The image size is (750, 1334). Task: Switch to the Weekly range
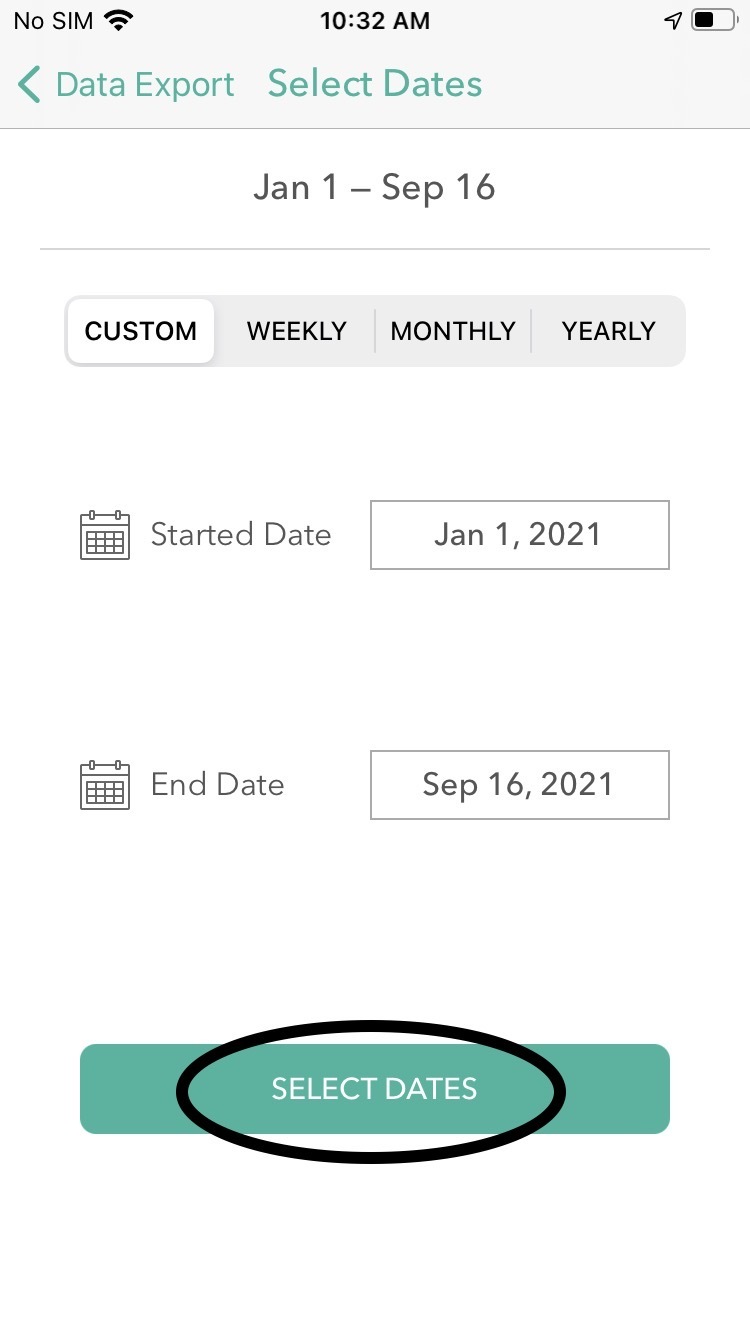[x=297, y=331]
